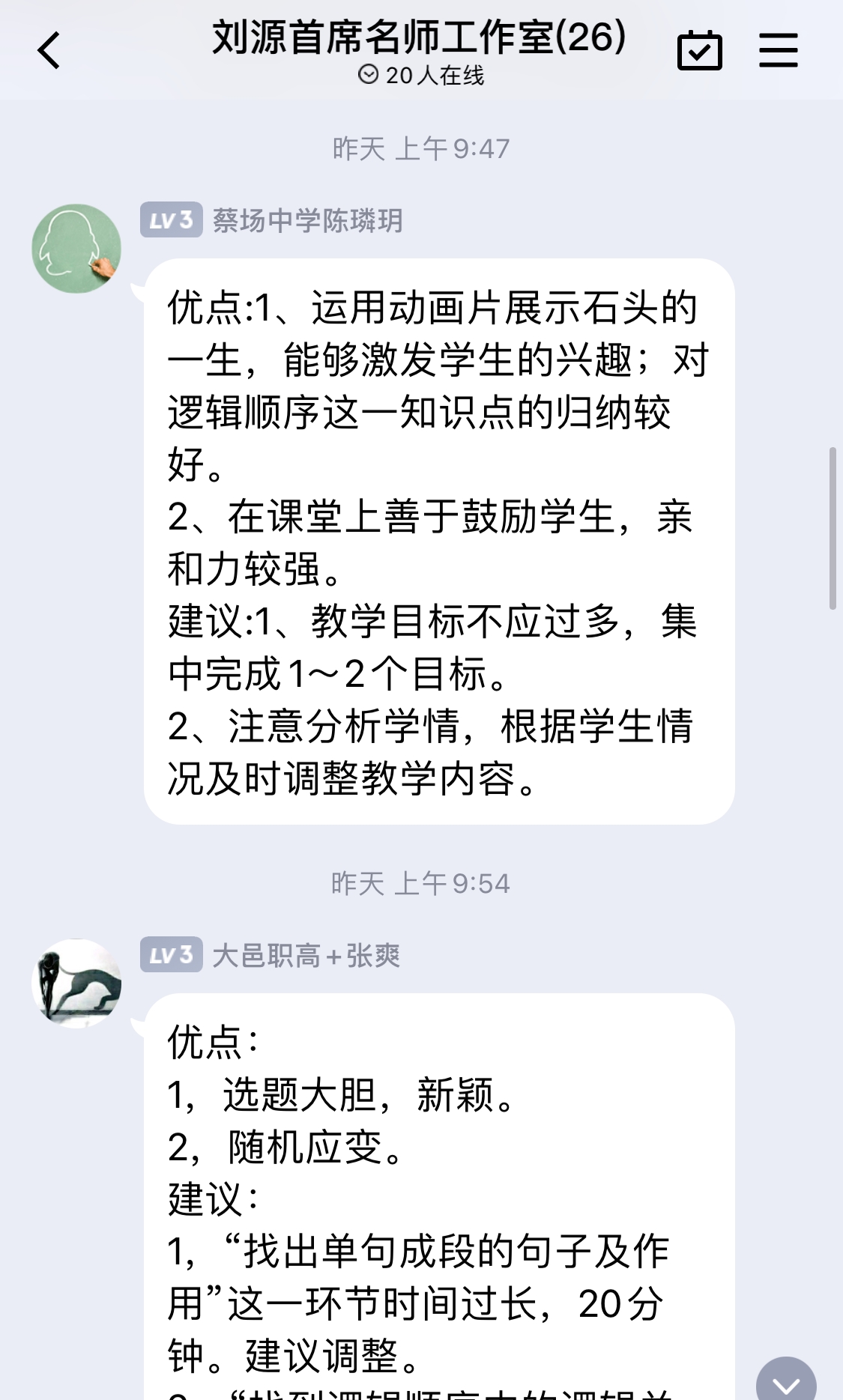The height and width of the screenshot is (1400, 843).
Task: Open the group calendar check-in icon
Action: (x=699, y=51)
